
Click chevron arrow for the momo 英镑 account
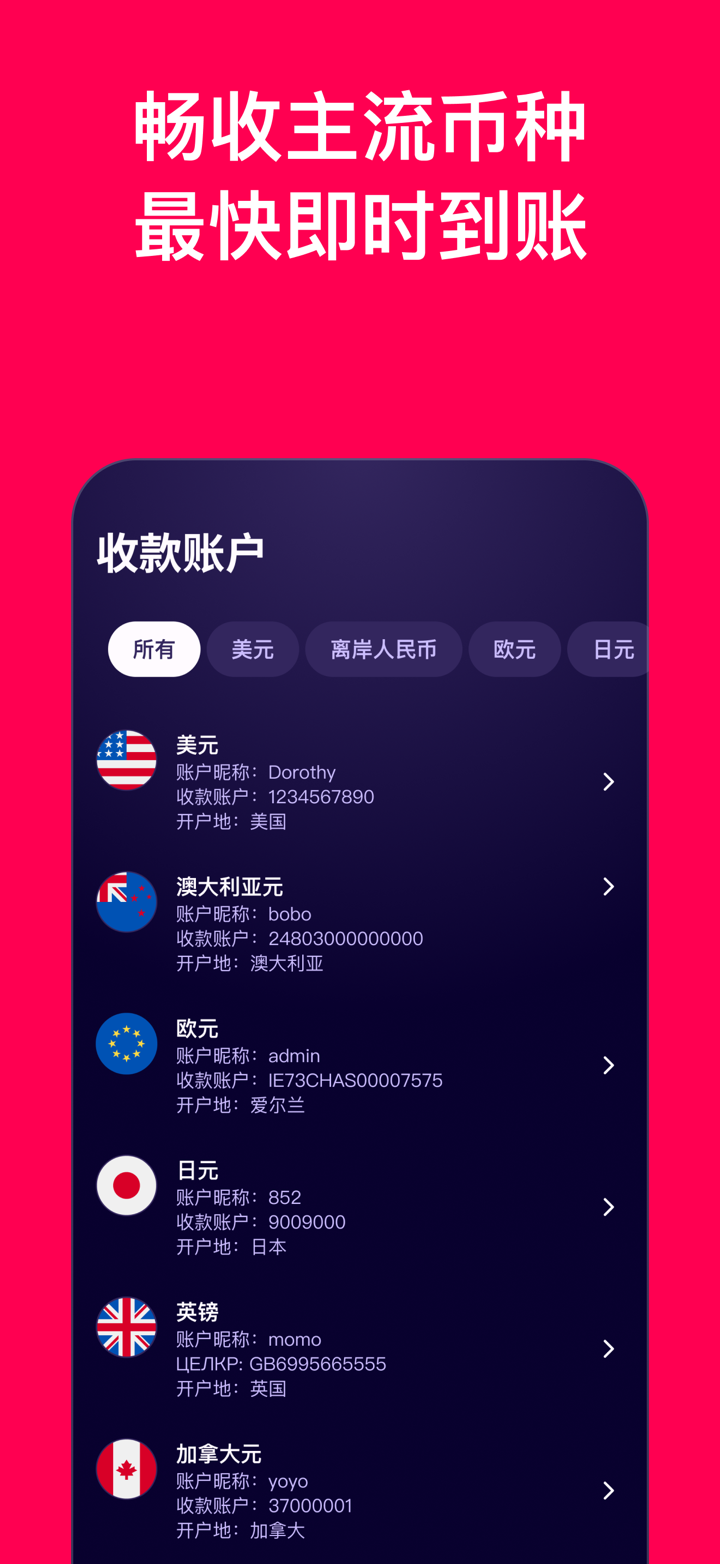pyautogui.click(x=608, y=1348)
